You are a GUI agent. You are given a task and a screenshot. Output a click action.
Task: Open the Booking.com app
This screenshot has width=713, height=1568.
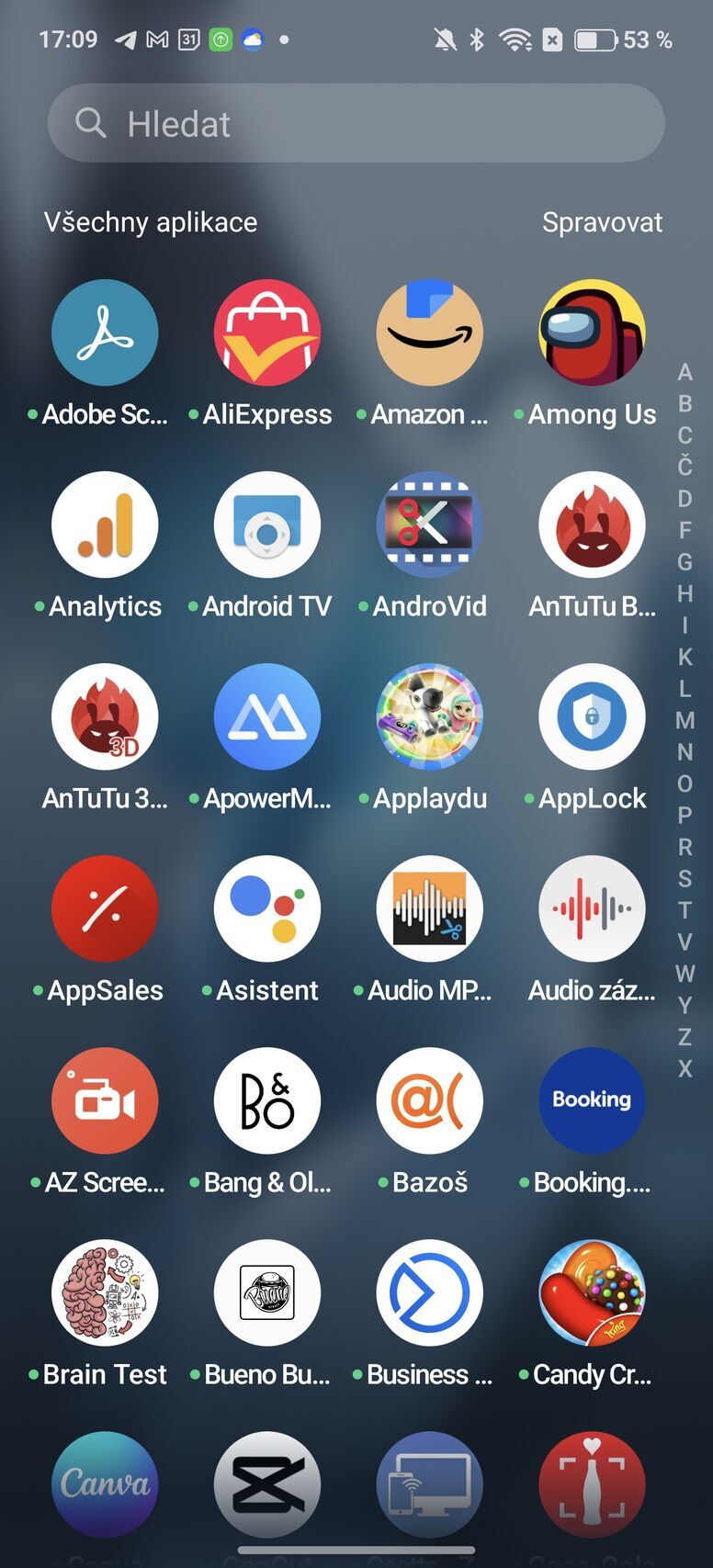coord(592,1100)
